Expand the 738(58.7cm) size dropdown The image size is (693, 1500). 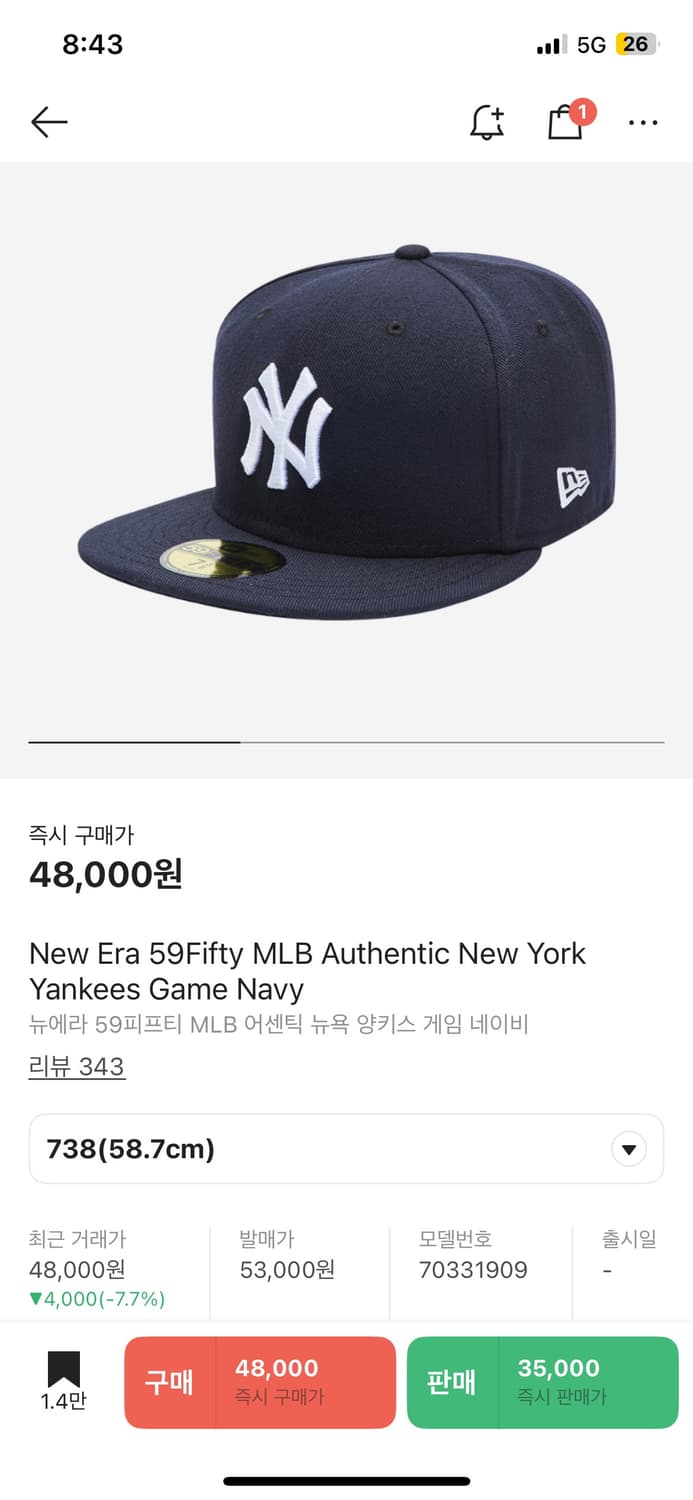(346, 1149)
